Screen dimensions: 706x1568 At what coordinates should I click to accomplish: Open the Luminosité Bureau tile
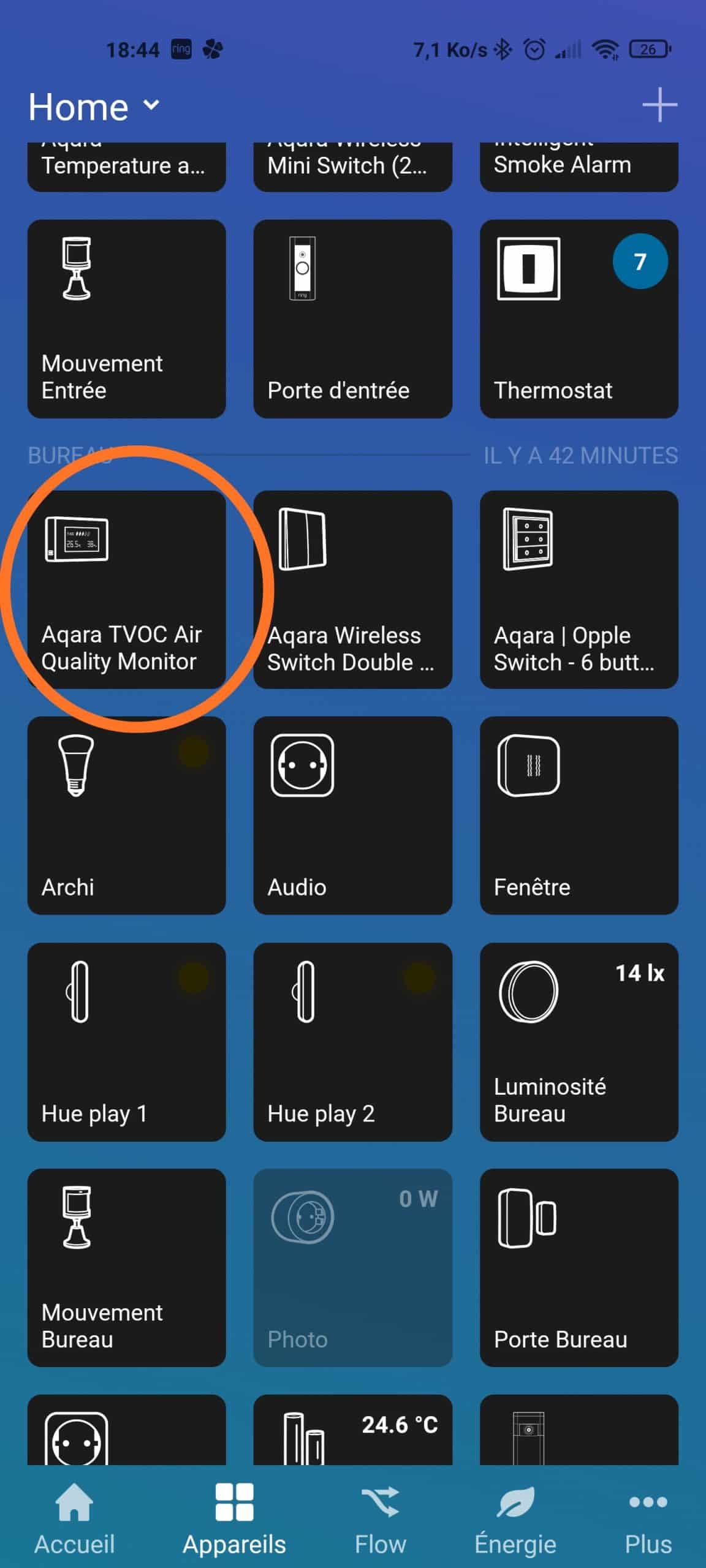[x=579, y=1042]
